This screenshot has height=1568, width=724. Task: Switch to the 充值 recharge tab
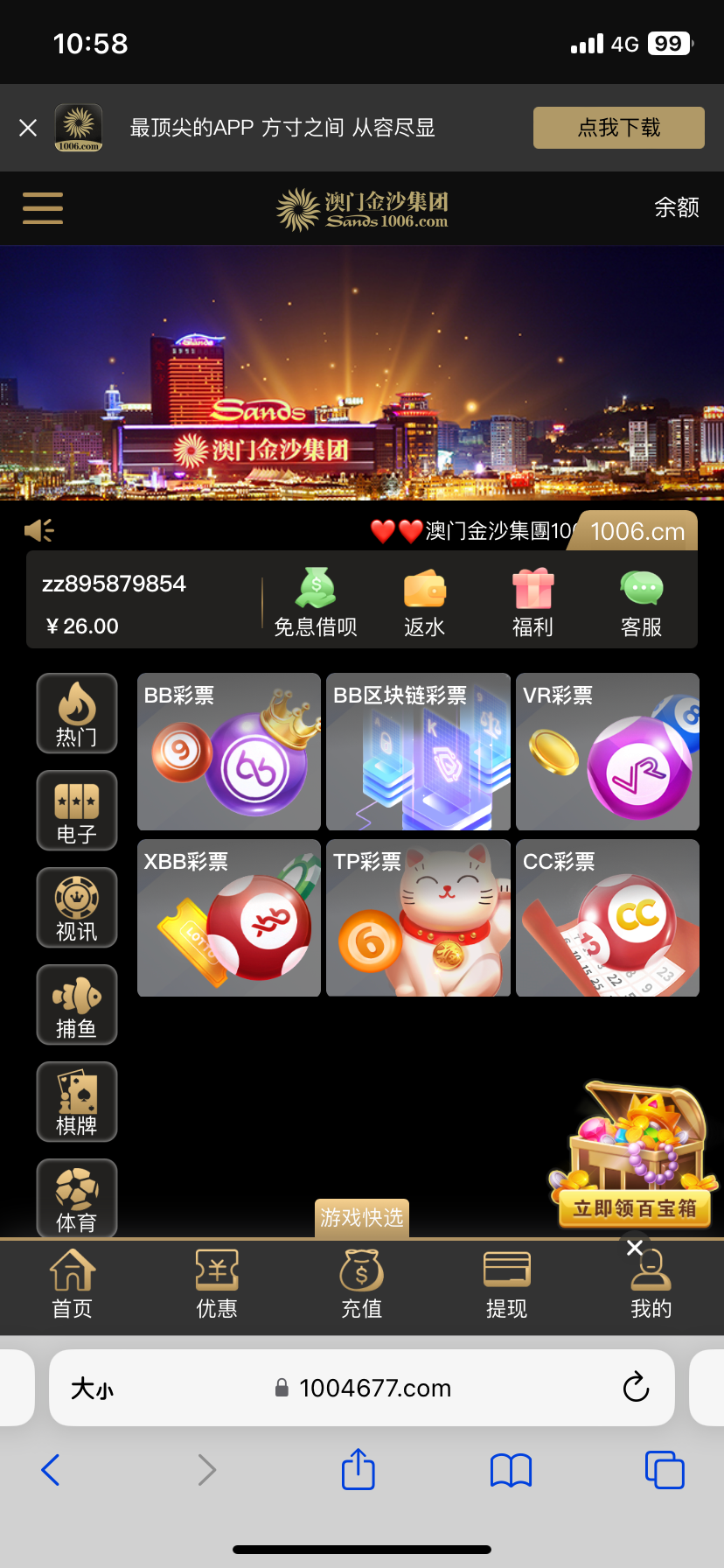[362, 1284]
